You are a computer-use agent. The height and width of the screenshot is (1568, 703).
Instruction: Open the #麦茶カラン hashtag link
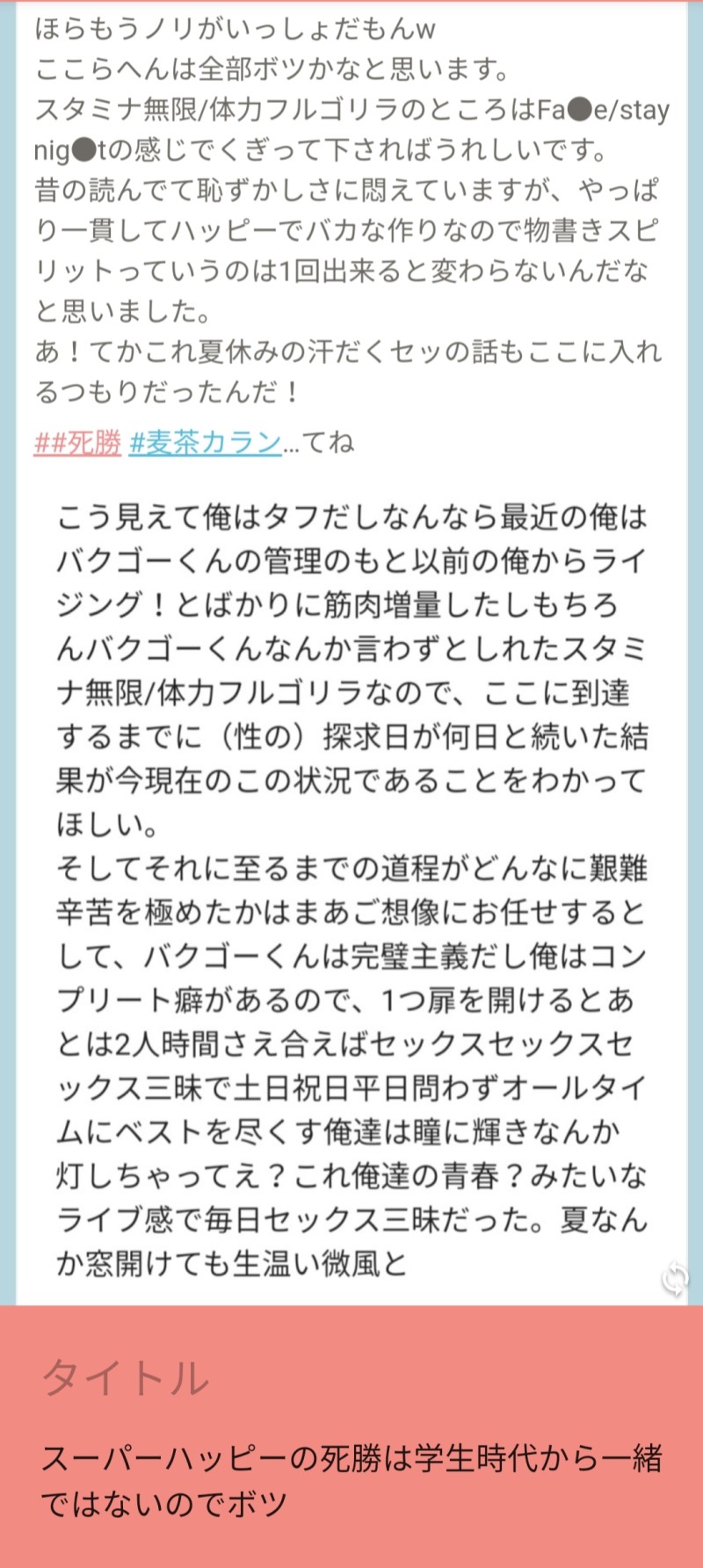click(205, 443)
